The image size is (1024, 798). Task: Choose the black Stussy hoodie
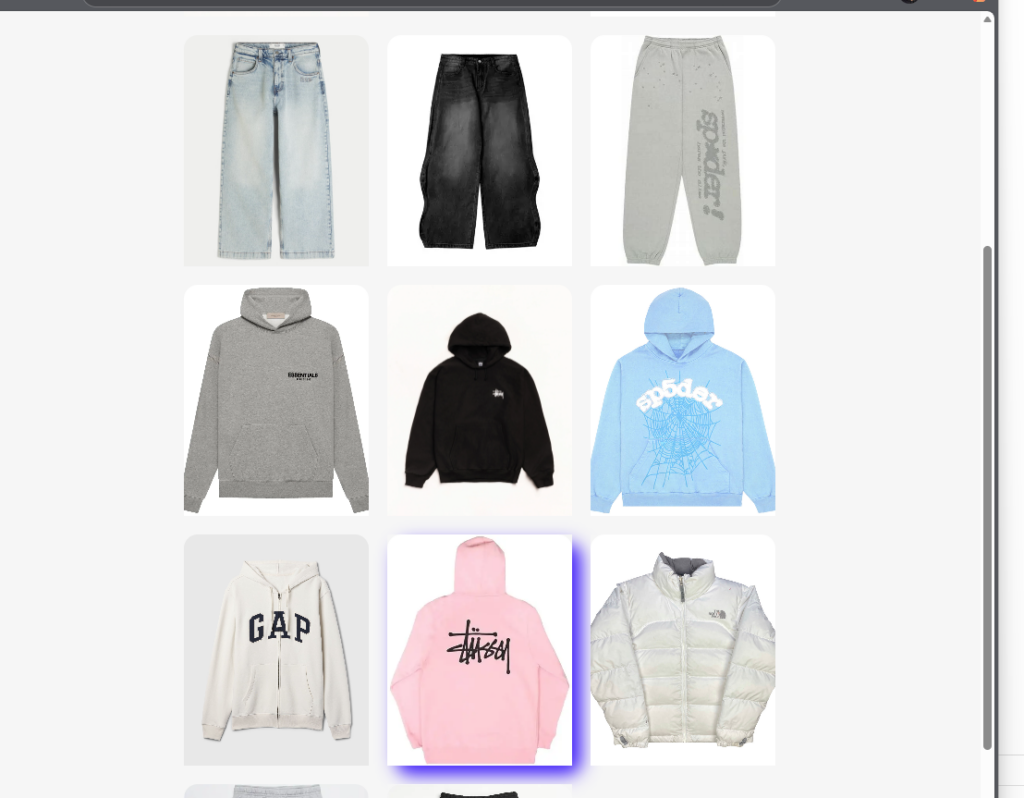pos(479,400)
